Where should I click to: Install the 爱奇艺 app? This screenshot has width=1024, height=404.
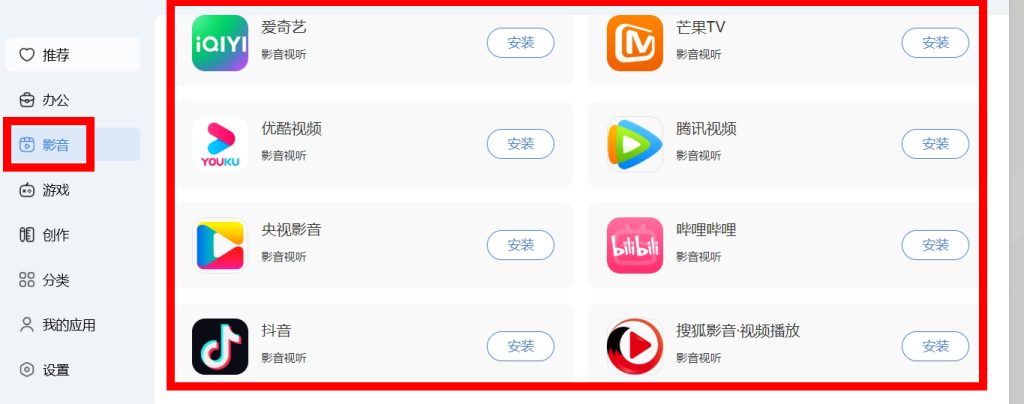pyautogui.click(x=520, y=43)
